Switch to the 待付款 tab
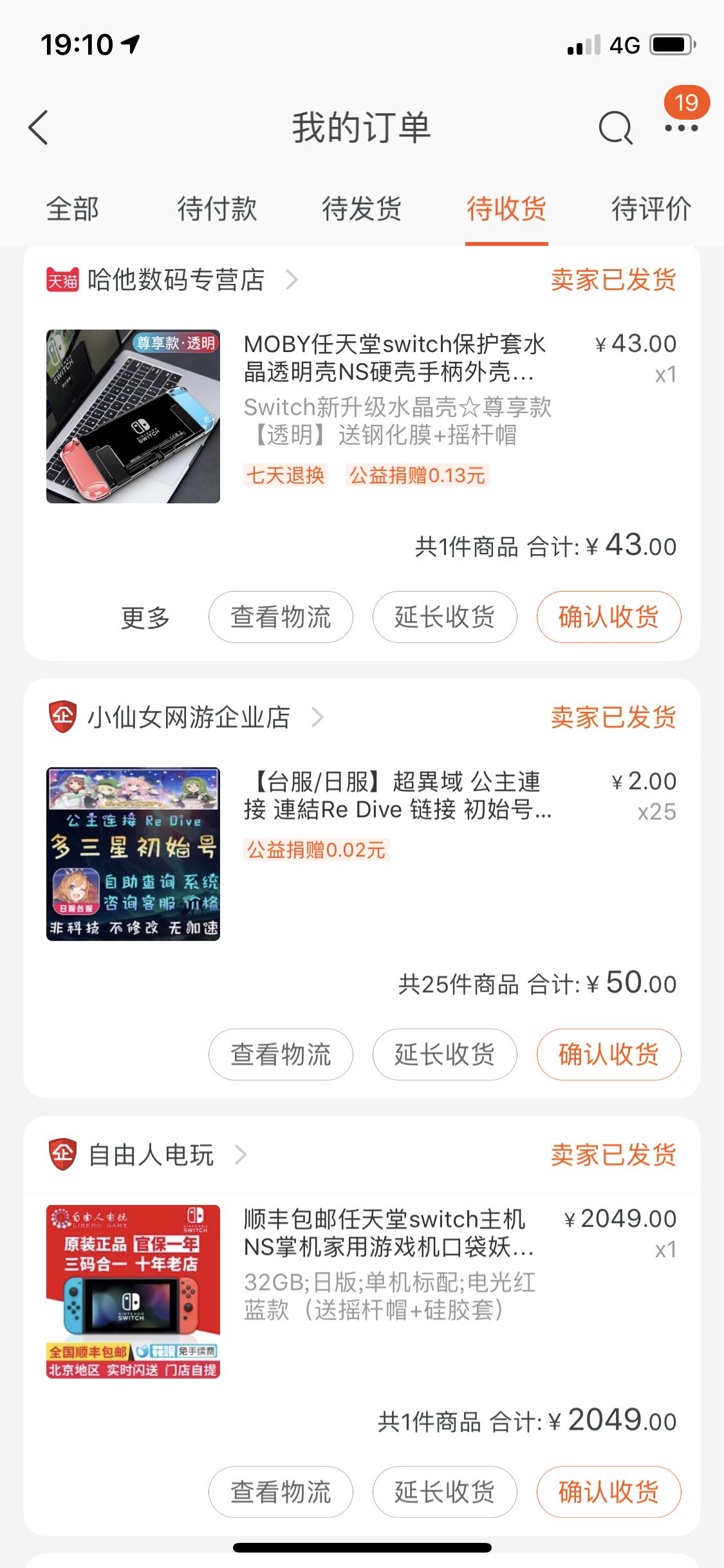 click(217, 209)
